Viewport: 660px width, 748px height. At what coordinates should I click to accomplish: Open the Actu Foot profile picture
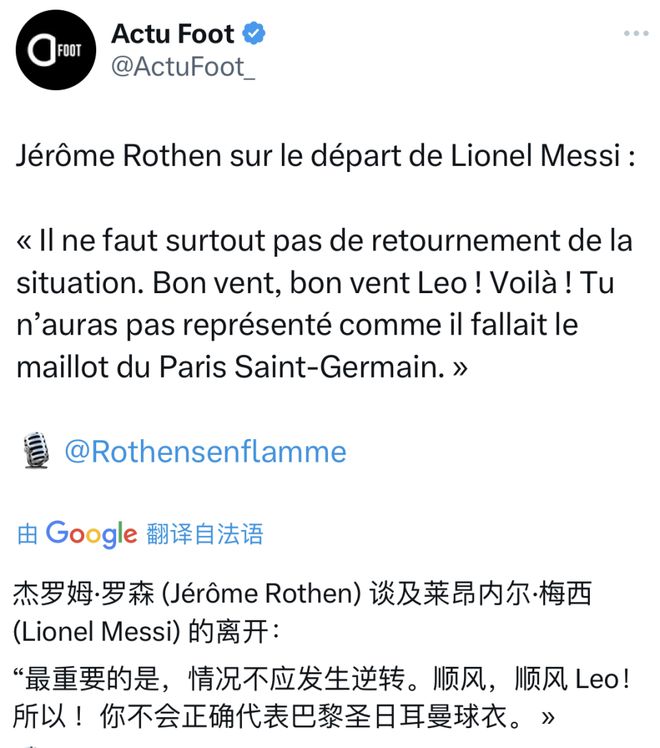(x=55, y=50)
